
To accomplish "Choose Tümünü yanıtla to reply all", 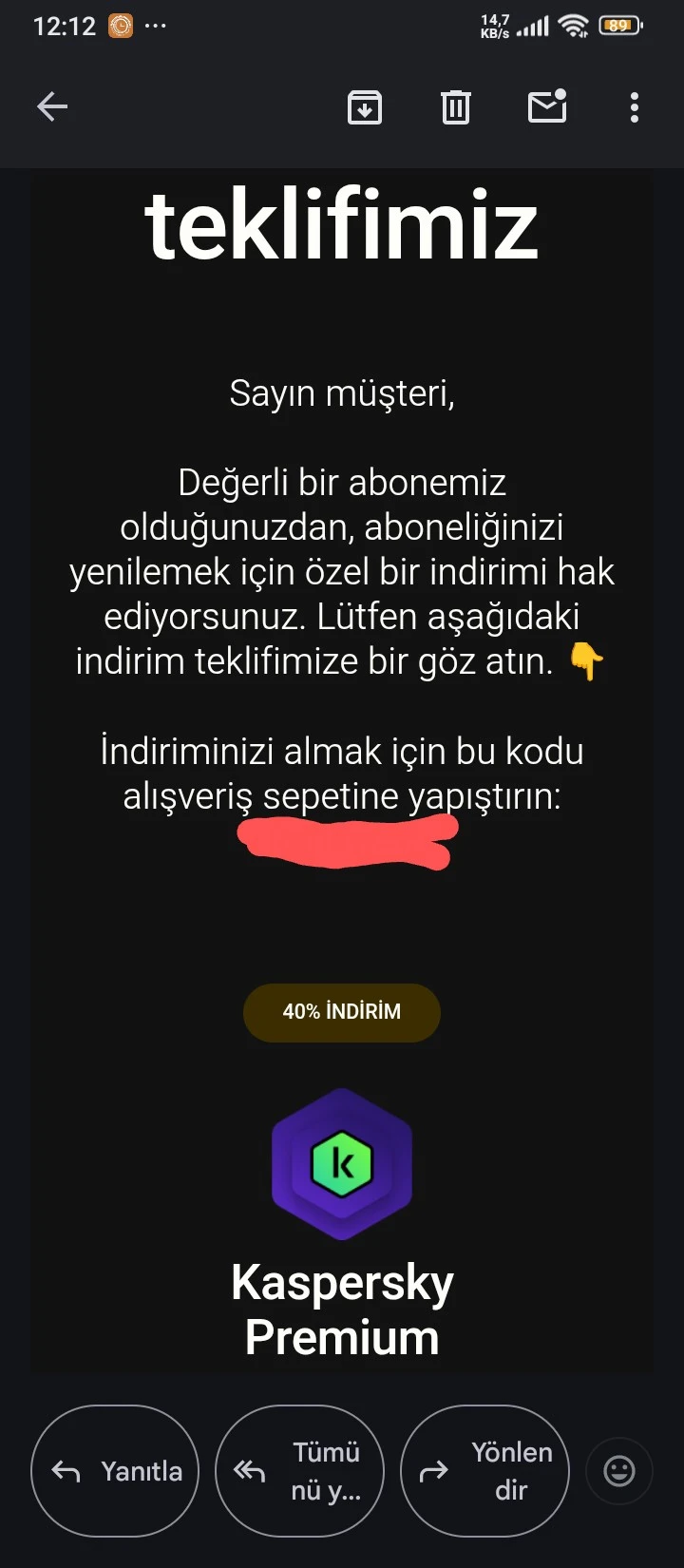I will tap(300, 1471).
